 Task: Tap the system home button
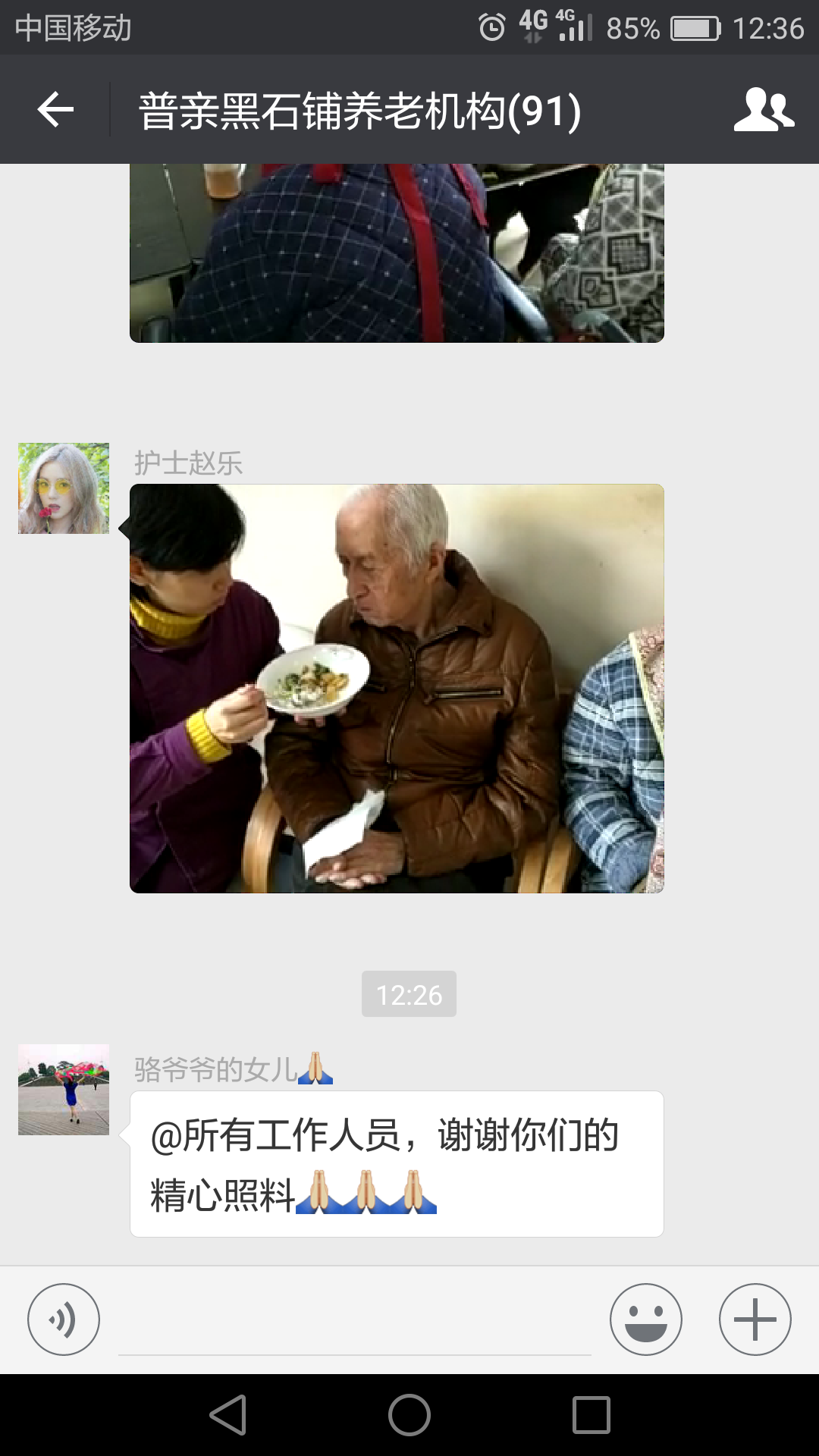pyautogui.click(x=409, y=1415)
